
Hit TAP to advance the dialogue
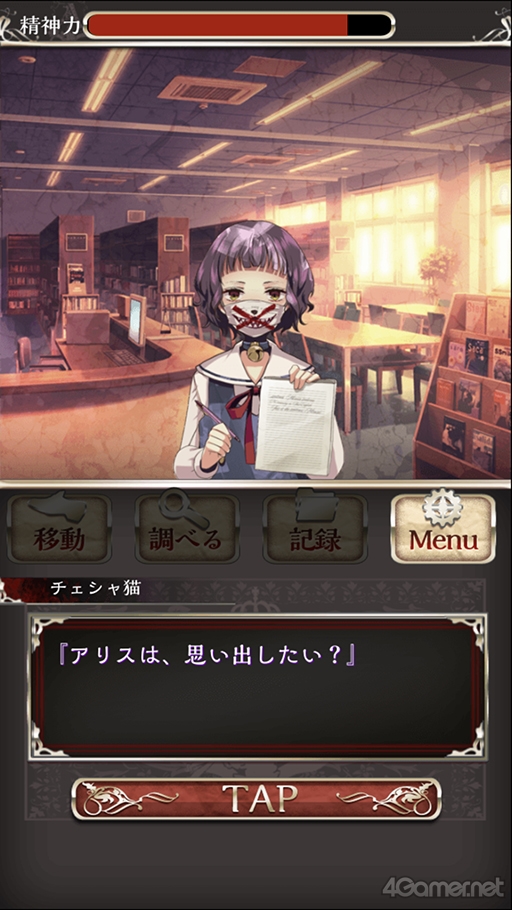click(x=256, y=799)
